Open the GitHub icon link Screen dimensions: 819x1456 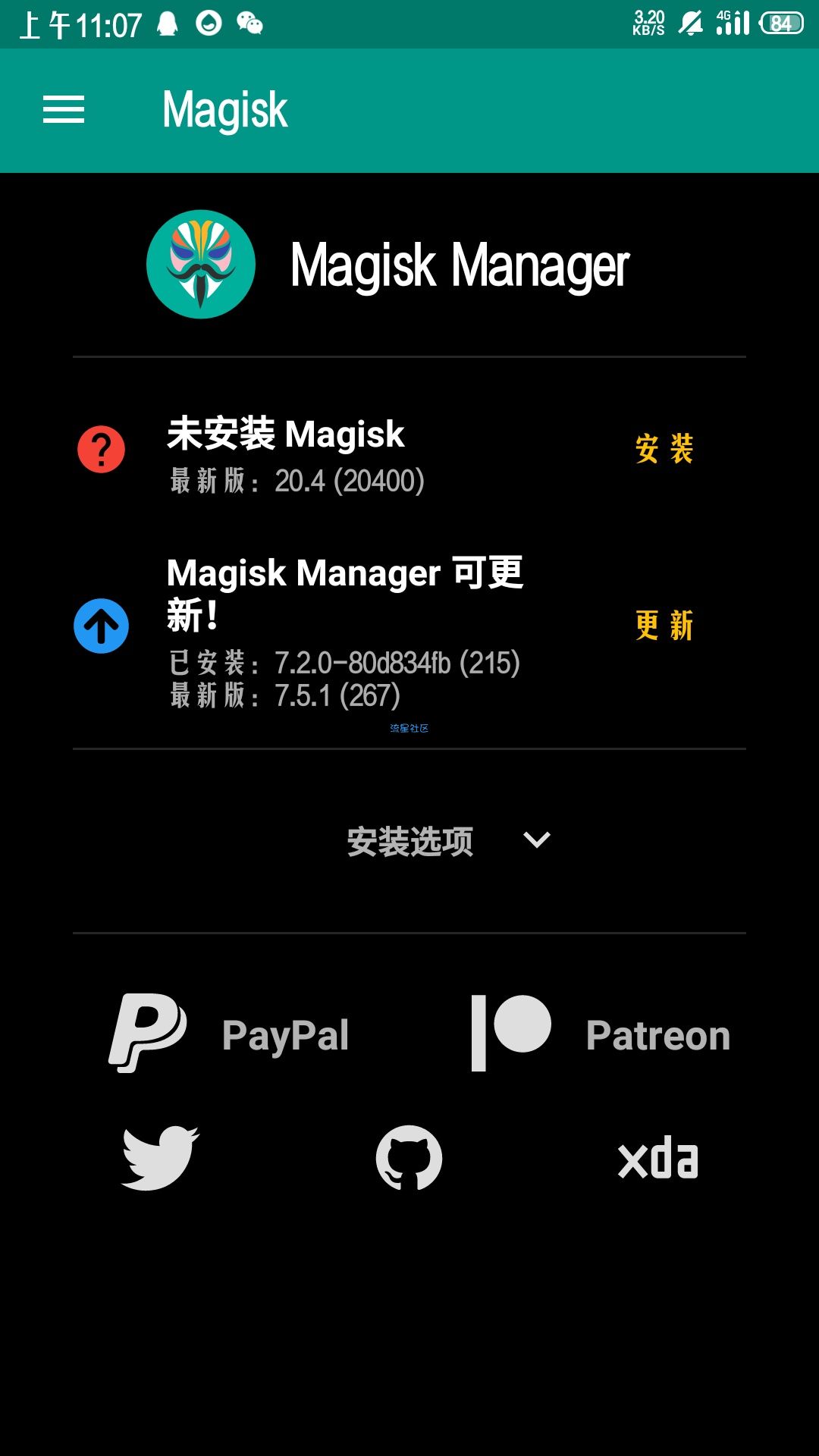(409, 1158)
